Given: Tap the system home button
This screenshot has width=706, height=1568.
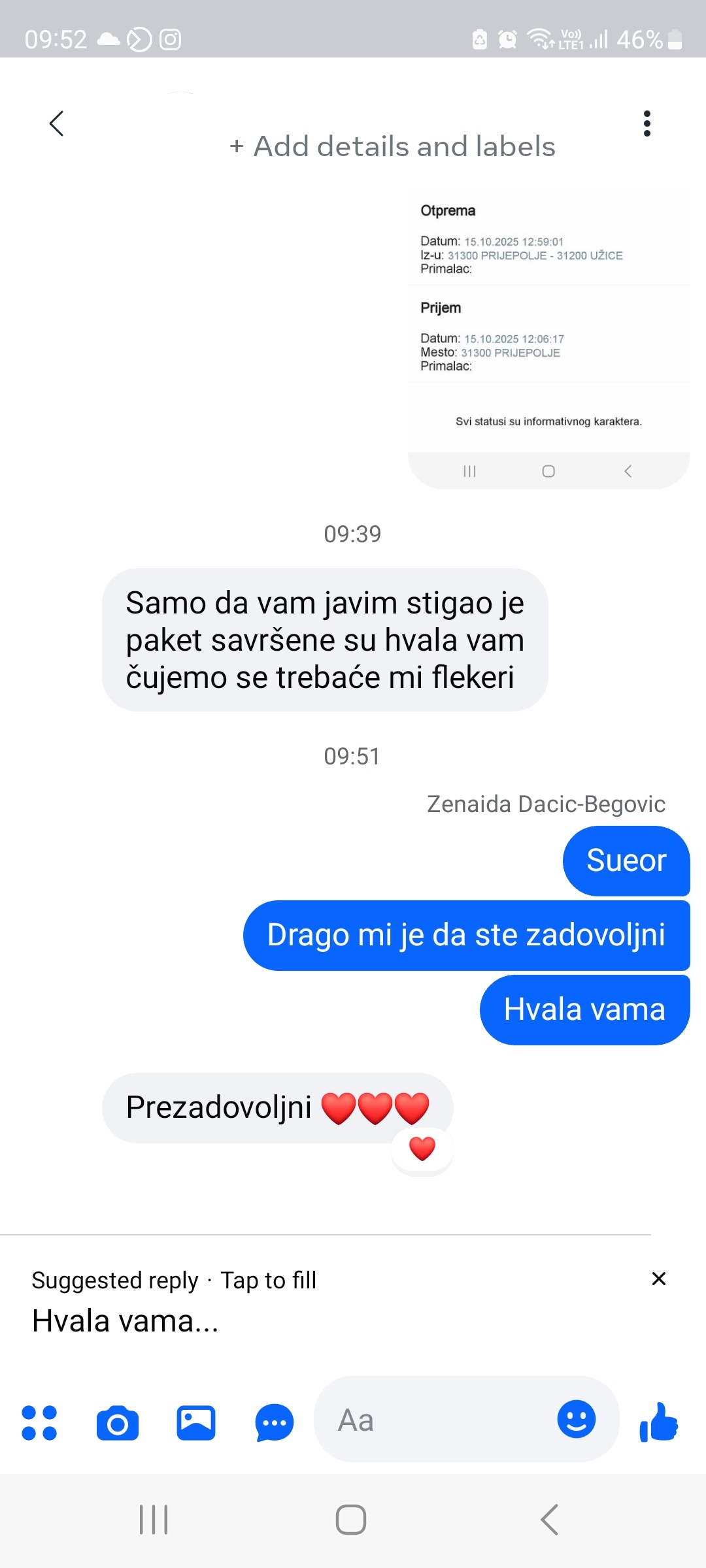Looking at the screenshot, I should (351, 1520).
